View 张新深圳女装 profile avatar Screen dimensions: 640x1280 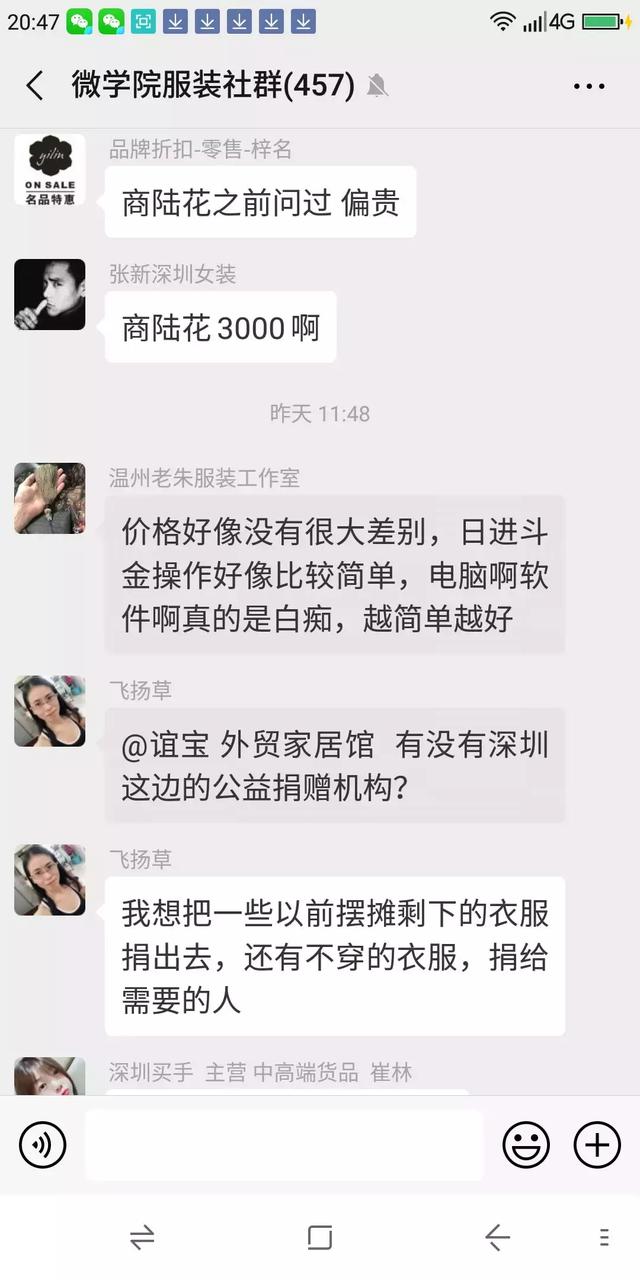49,294
